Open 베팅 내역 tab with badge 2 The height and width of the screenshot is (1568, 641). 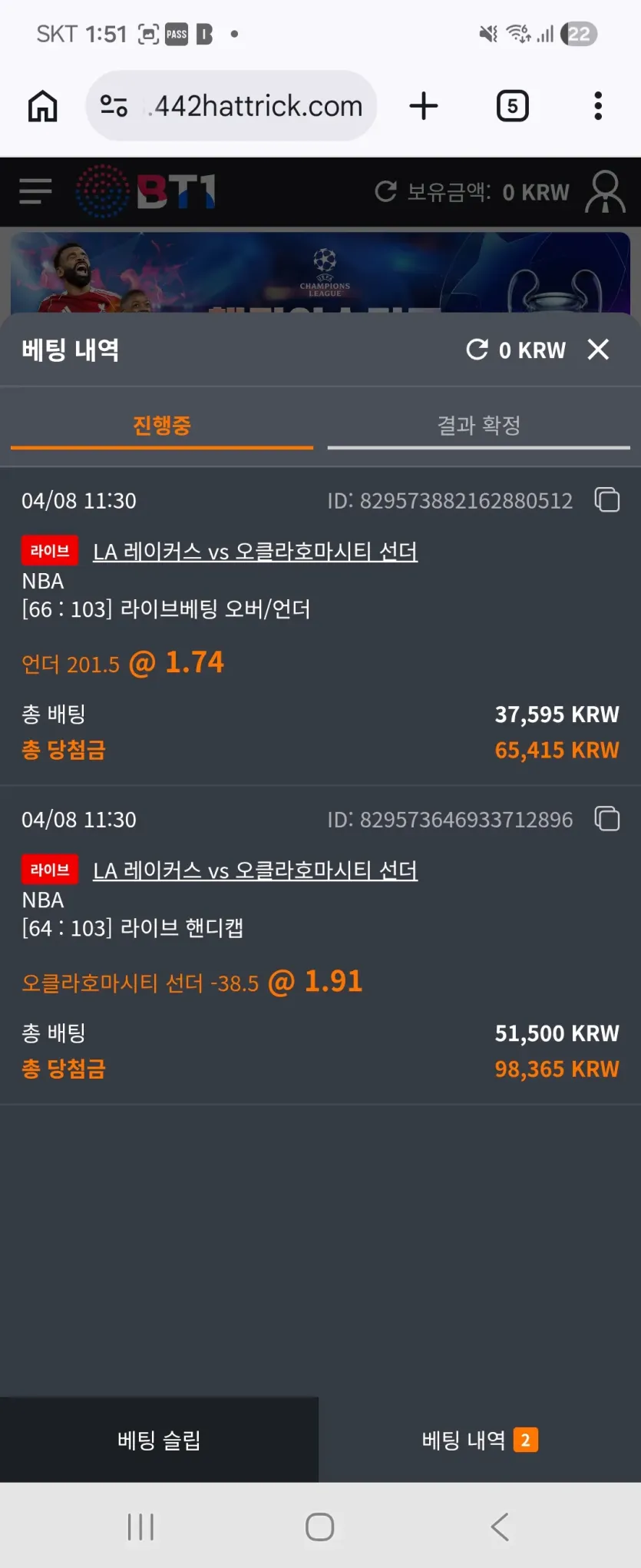click(x=480, y=1440)
